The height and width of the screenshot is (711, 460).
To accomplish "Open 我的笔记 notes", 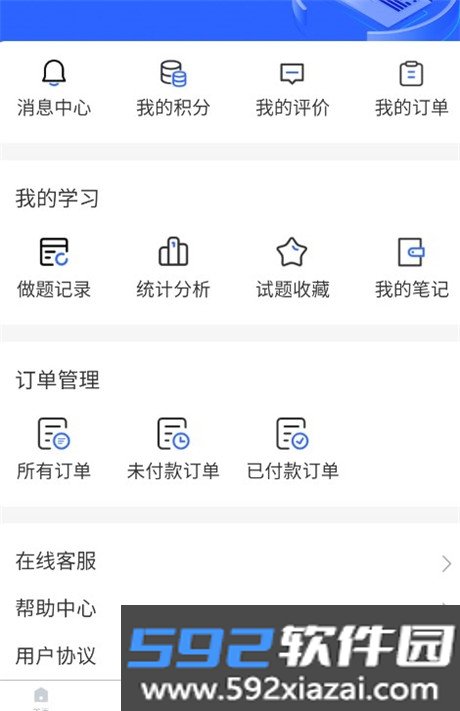I will tap(411, 268).
